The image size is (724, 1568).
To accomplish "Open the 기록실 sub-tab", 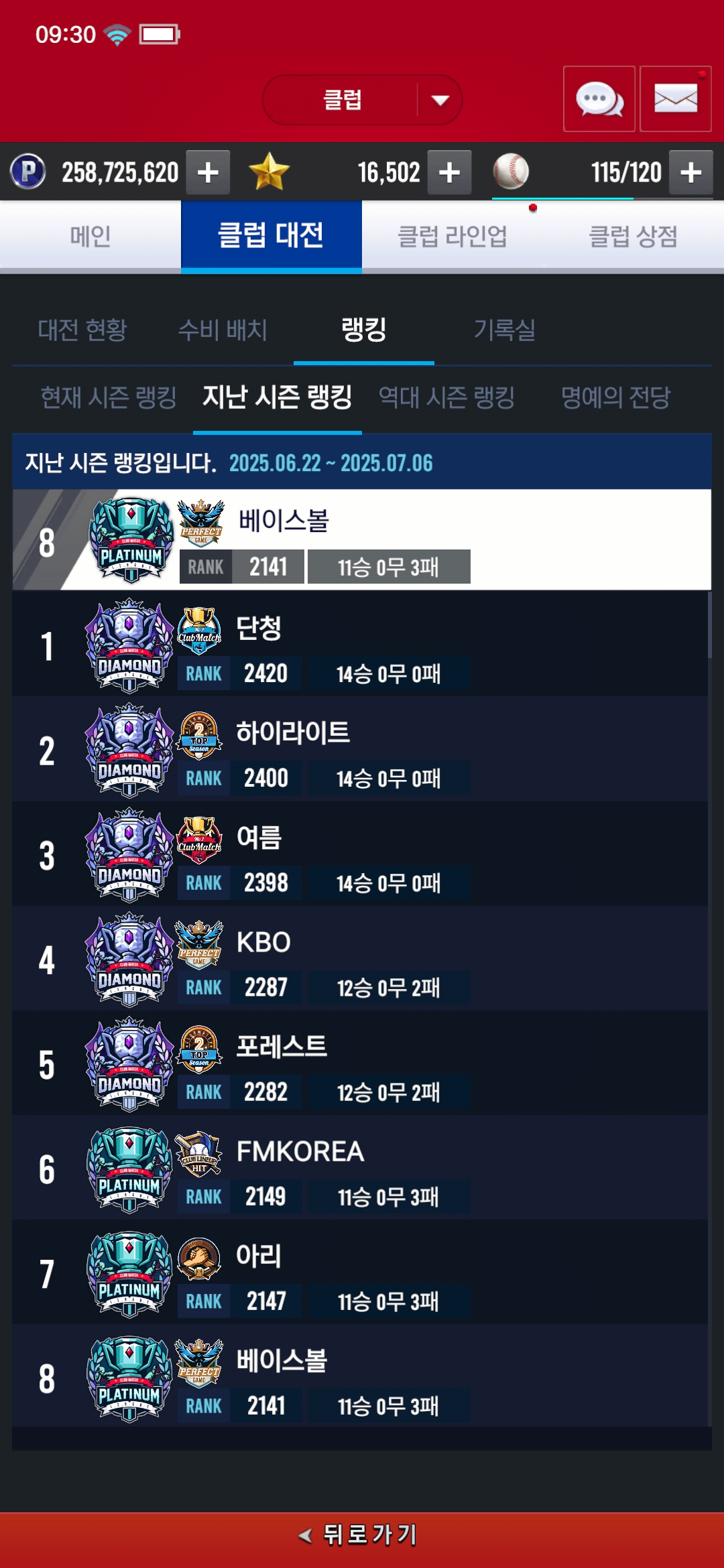I will pos(504,330).
